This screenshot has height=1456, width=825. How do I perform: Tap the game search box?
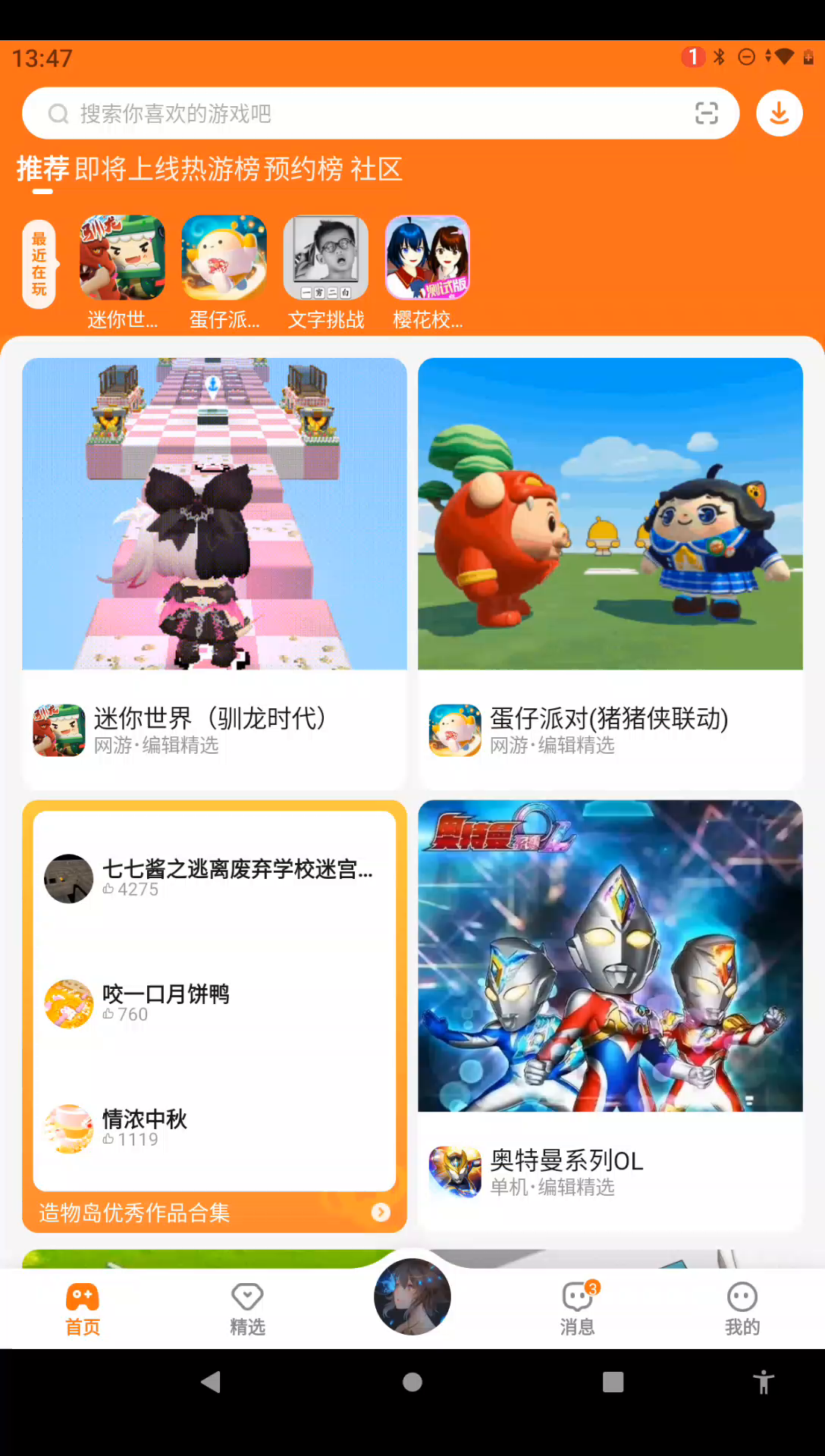click(364, 114)
